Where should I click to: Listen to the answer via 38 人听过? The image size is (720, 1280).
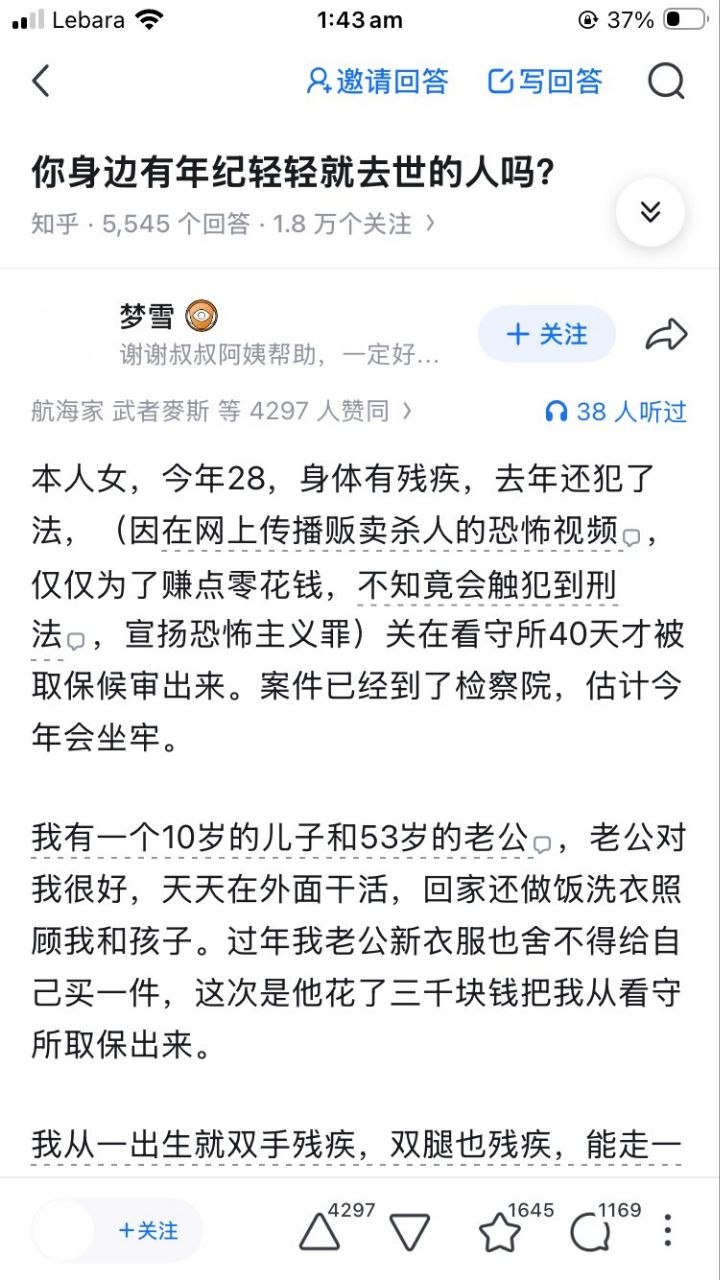616,411
